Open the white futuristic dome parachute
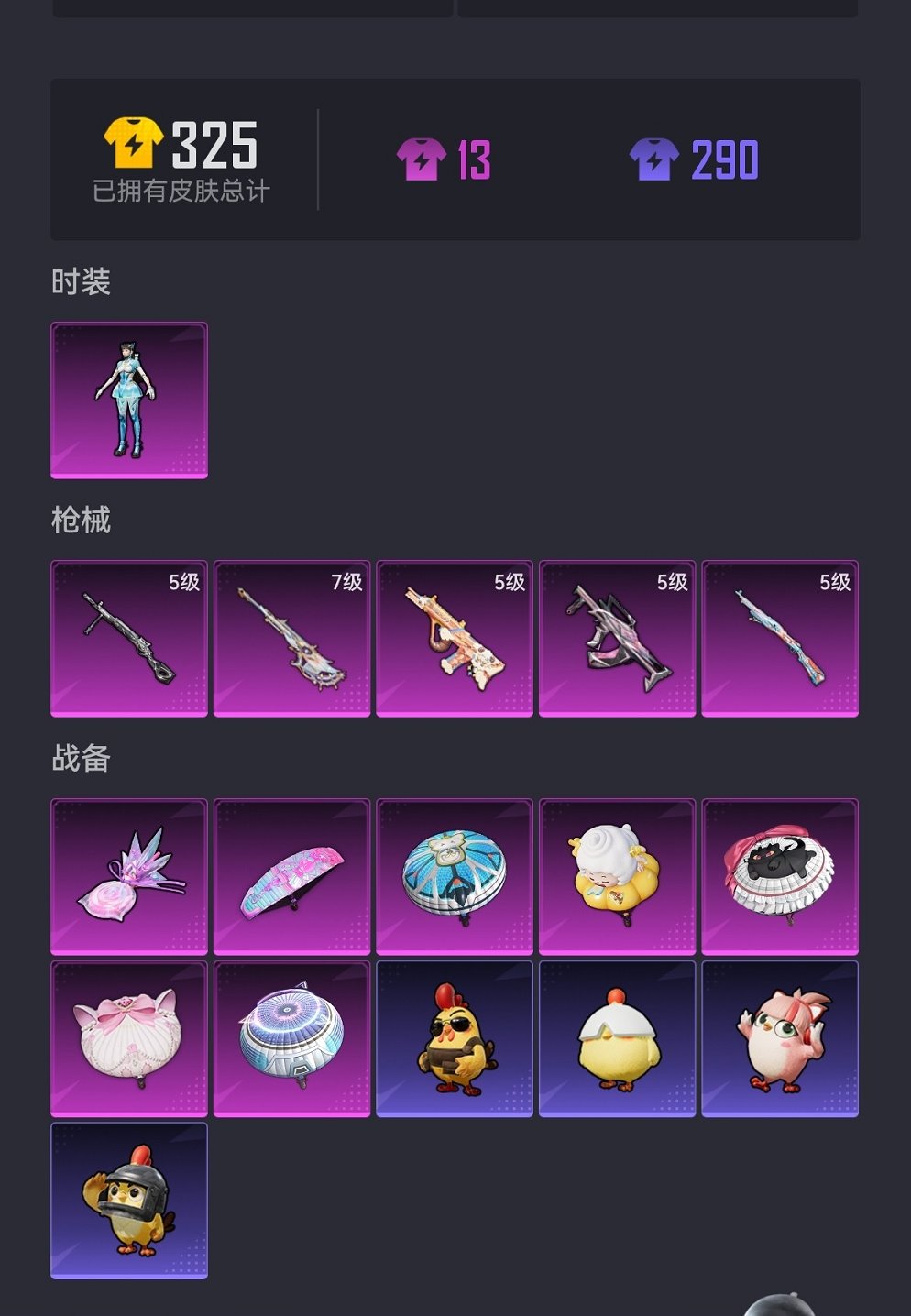The image size is (911, 1316). (x=291, y=1038)
